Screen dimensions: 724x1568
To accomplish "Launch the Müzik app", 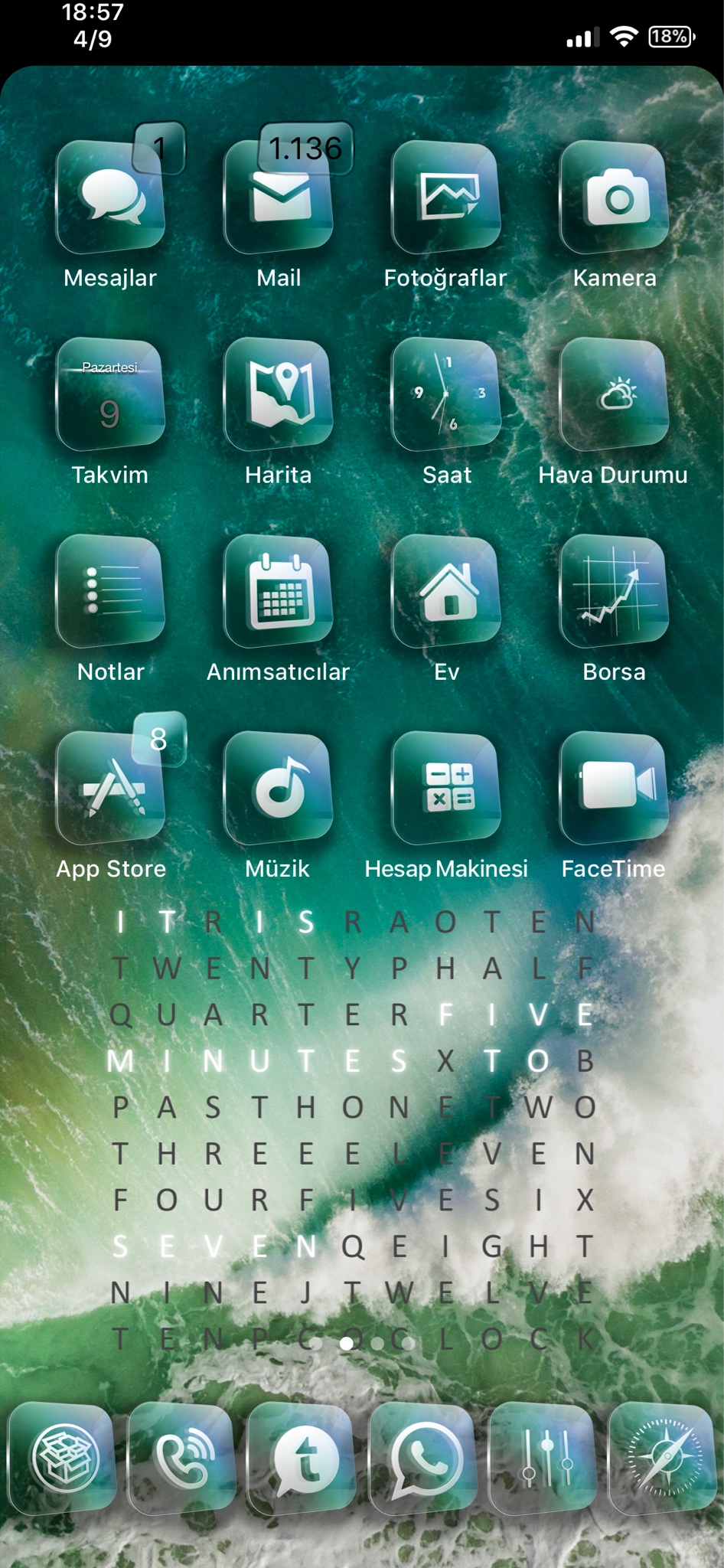I will (279, 789).
